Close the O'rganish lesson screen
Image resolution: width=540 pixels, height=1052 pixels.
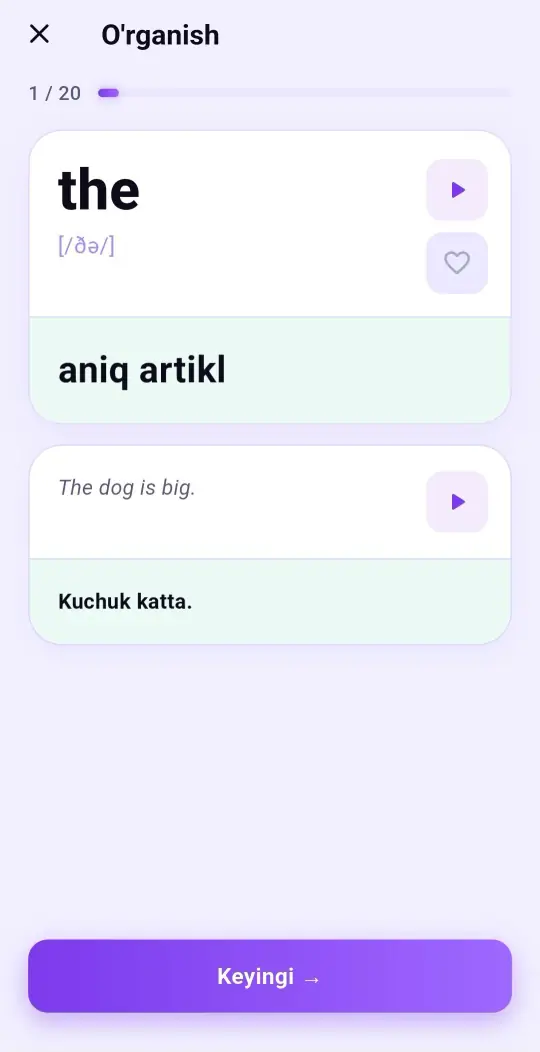pyautogui.click(x=40, y=34)
